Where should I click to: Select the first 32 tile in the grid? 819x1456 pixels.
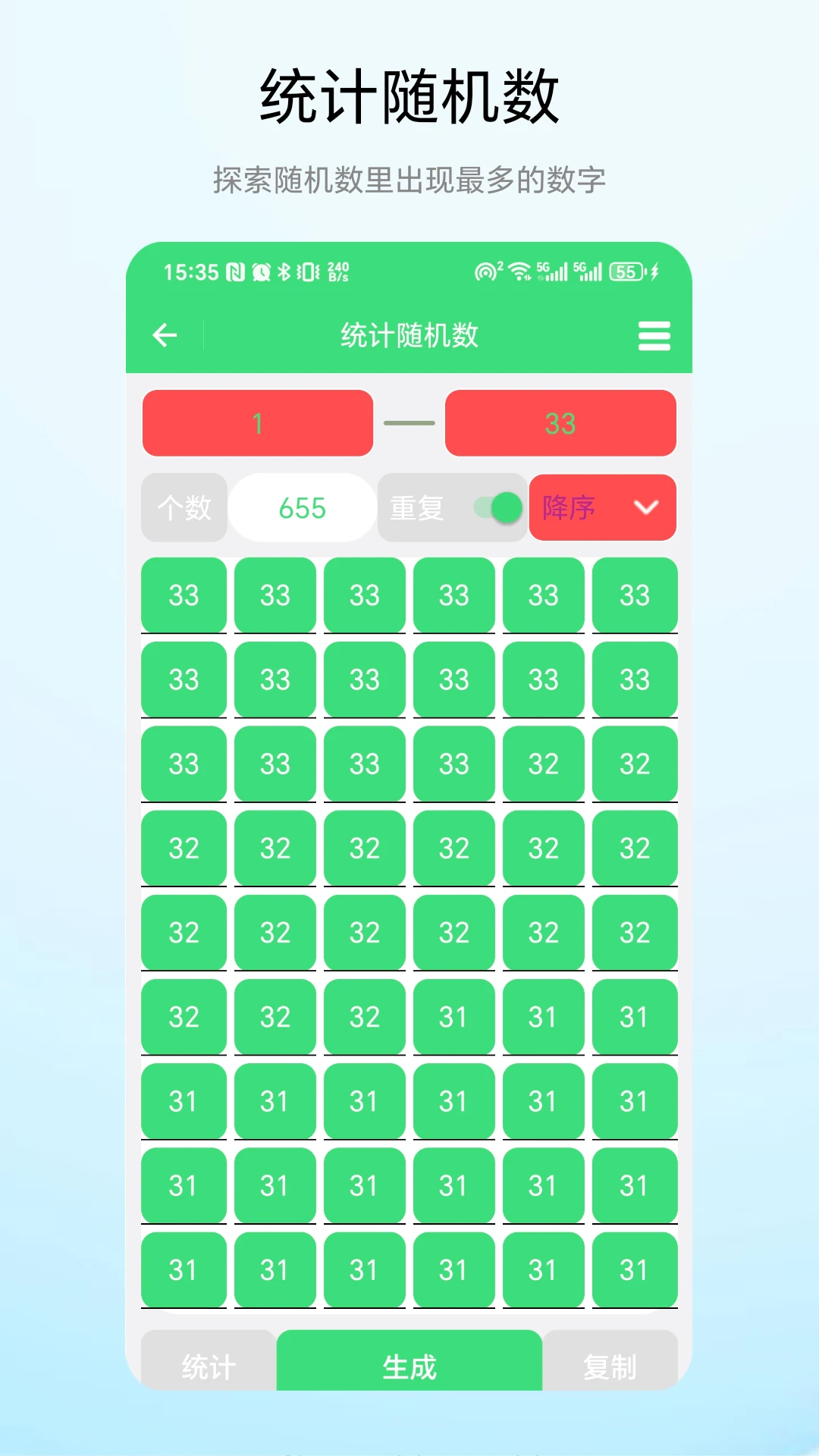(544, 764)
